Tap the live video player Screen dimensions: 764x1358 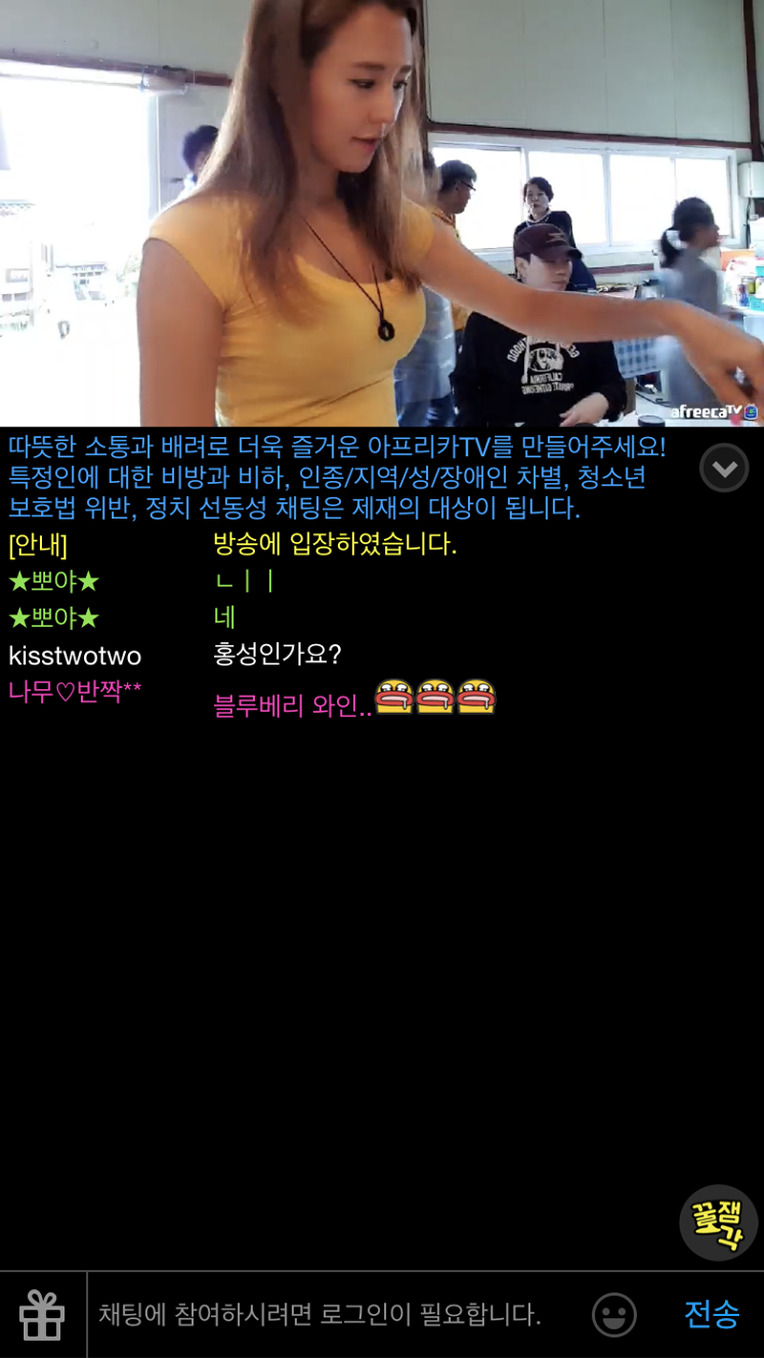[382, 213]
